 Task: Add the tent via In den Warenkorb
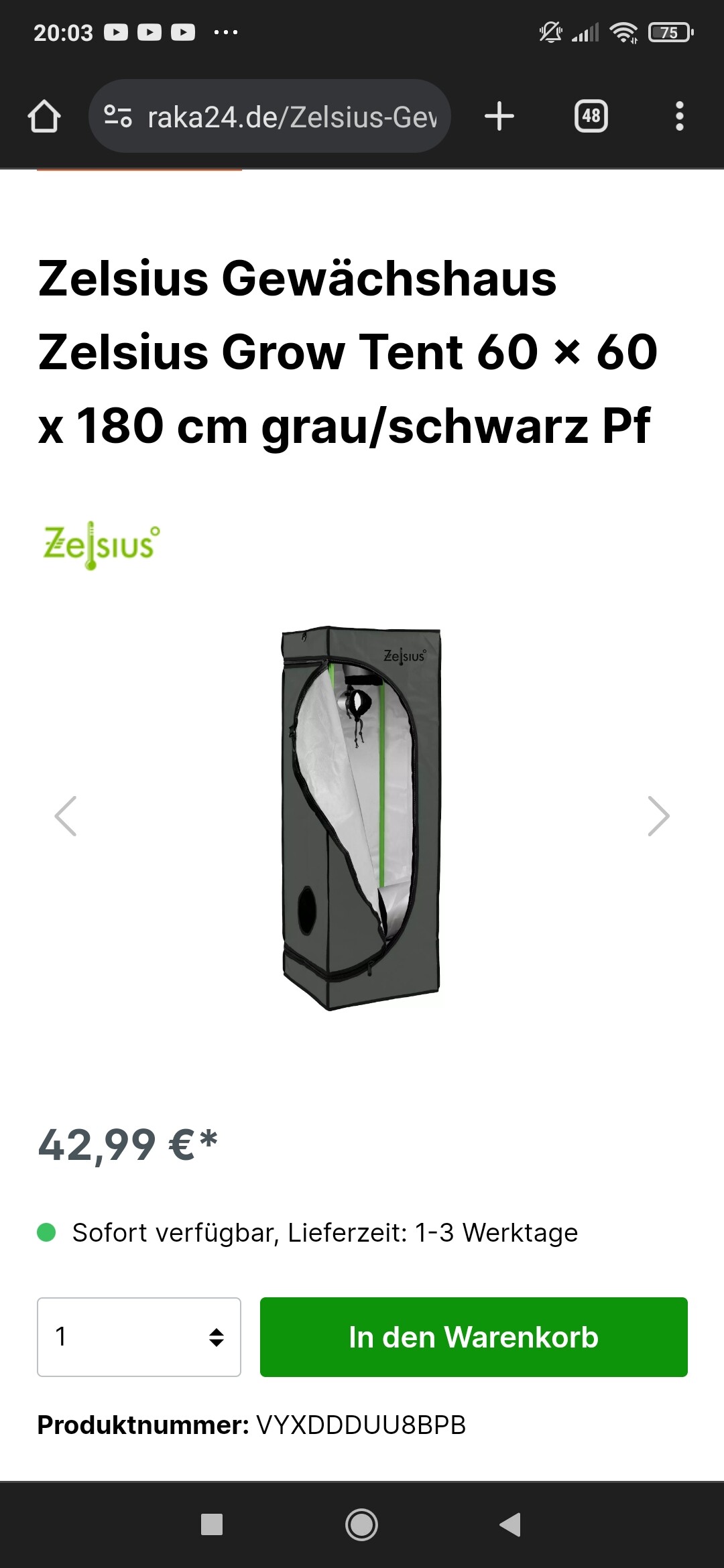point(474,1337)
